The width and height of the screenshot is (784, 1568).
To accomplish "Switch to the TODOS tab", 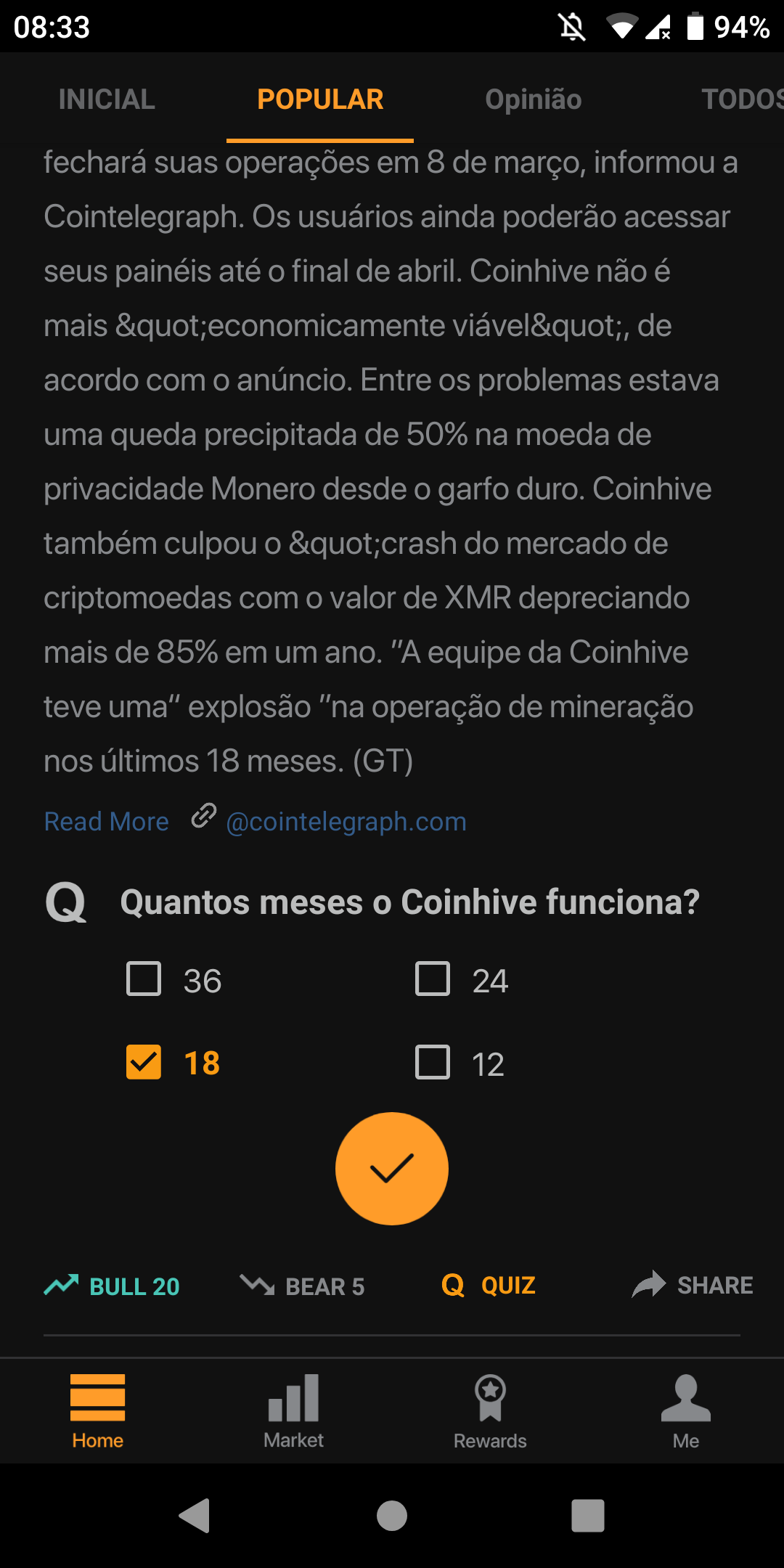I will [740, 99].
